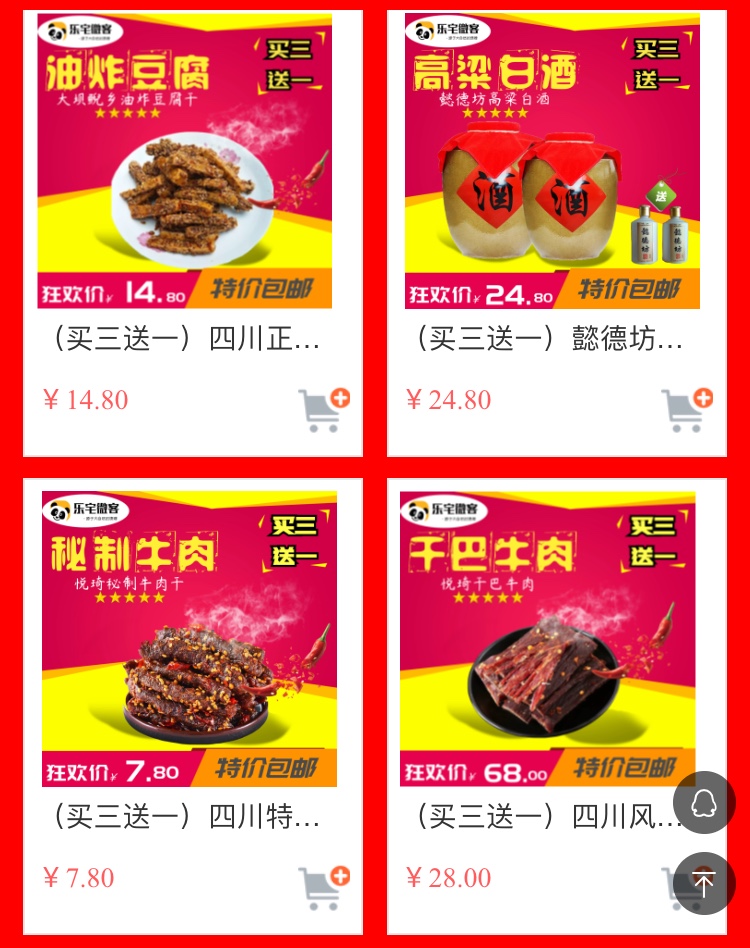750x948 pixels.
Task: Add the ¥14.80 fried tofu to cart
Action: click(x=324, y=410)
